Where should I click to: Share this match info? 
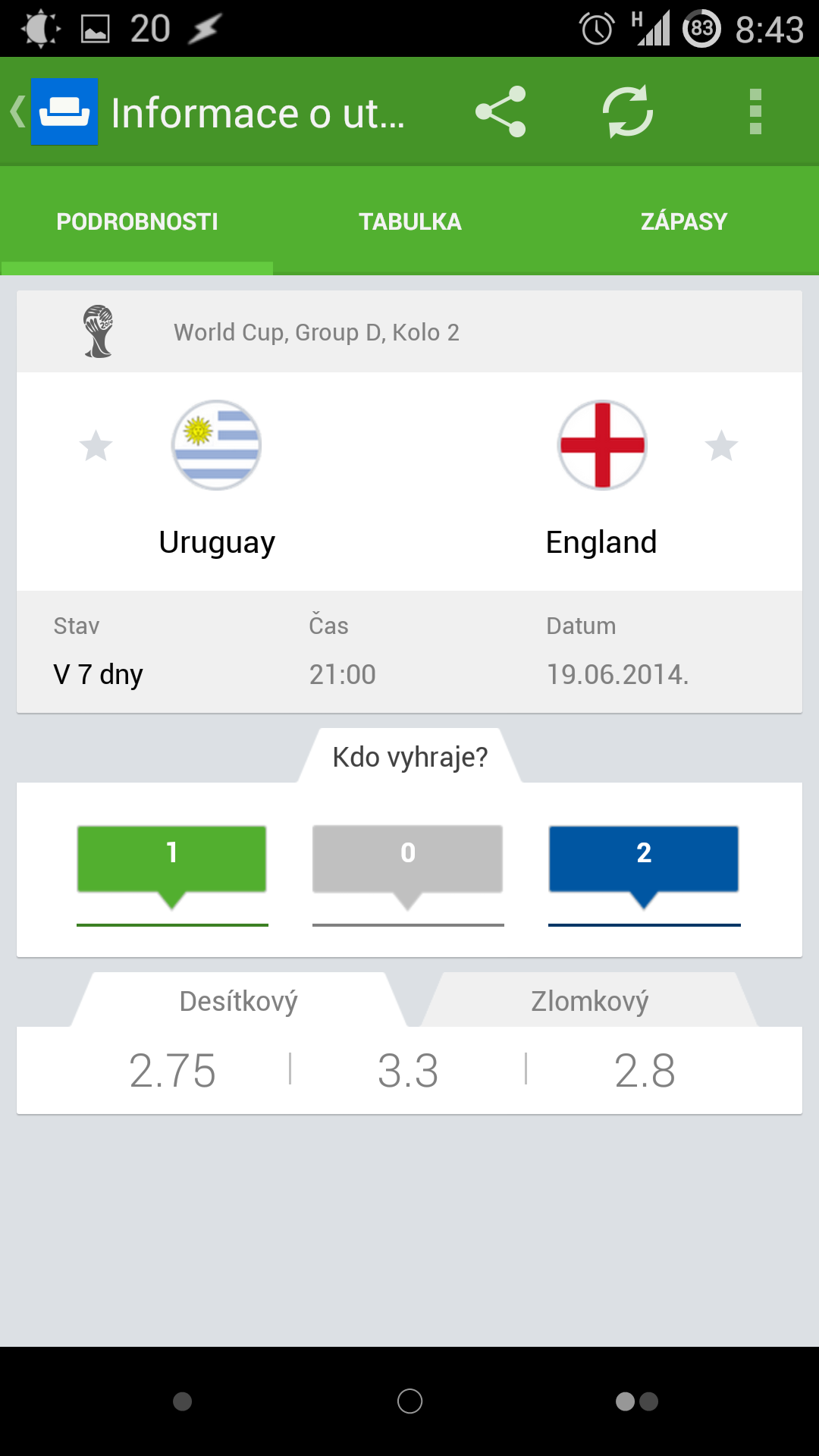point(500,111)
